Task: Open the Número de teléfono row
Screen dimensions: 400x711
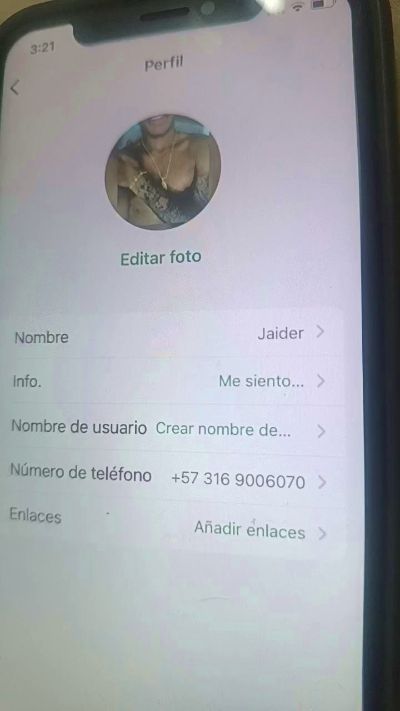Action: click(x=174, y=478)
